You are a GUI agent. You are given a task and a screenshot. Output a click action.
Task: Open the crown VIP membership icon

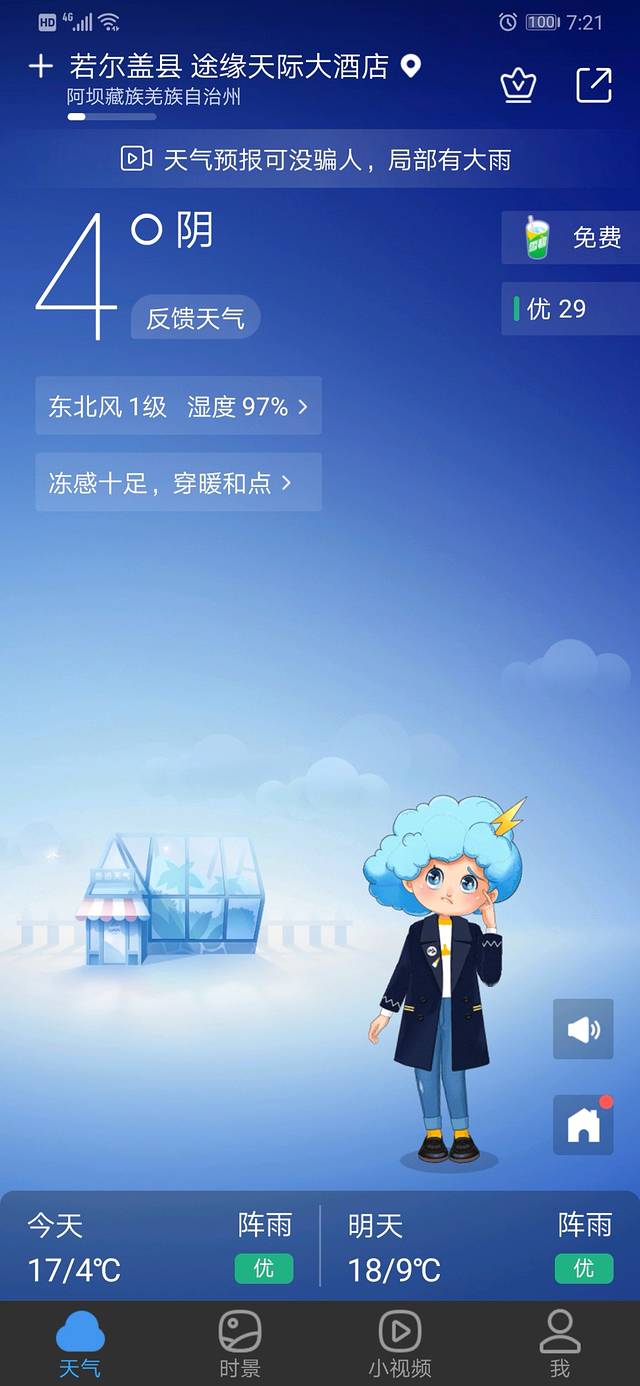518,86
